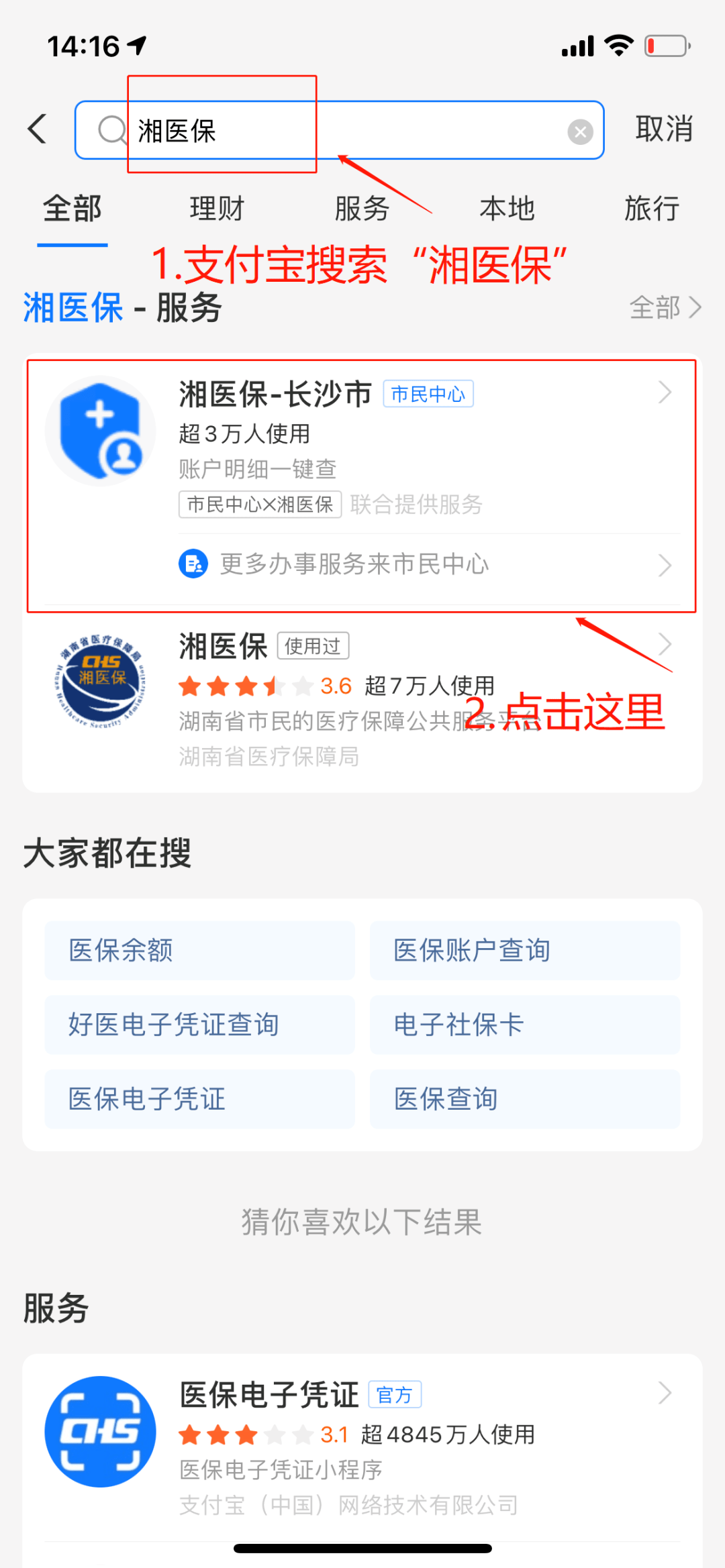Search the suggestion 医保查询
725x1568 pixels.
524,1099
